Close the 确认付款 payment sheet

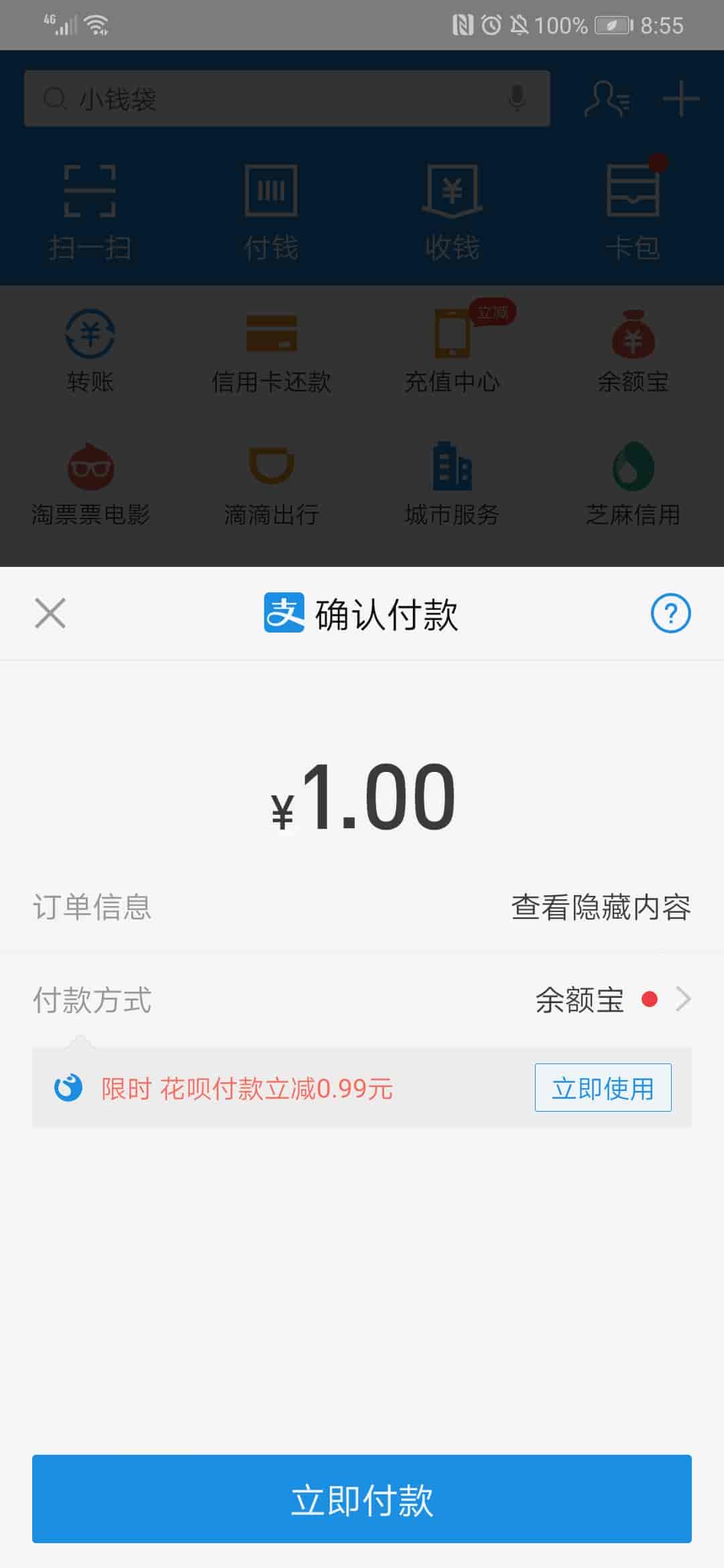(50, 613)
